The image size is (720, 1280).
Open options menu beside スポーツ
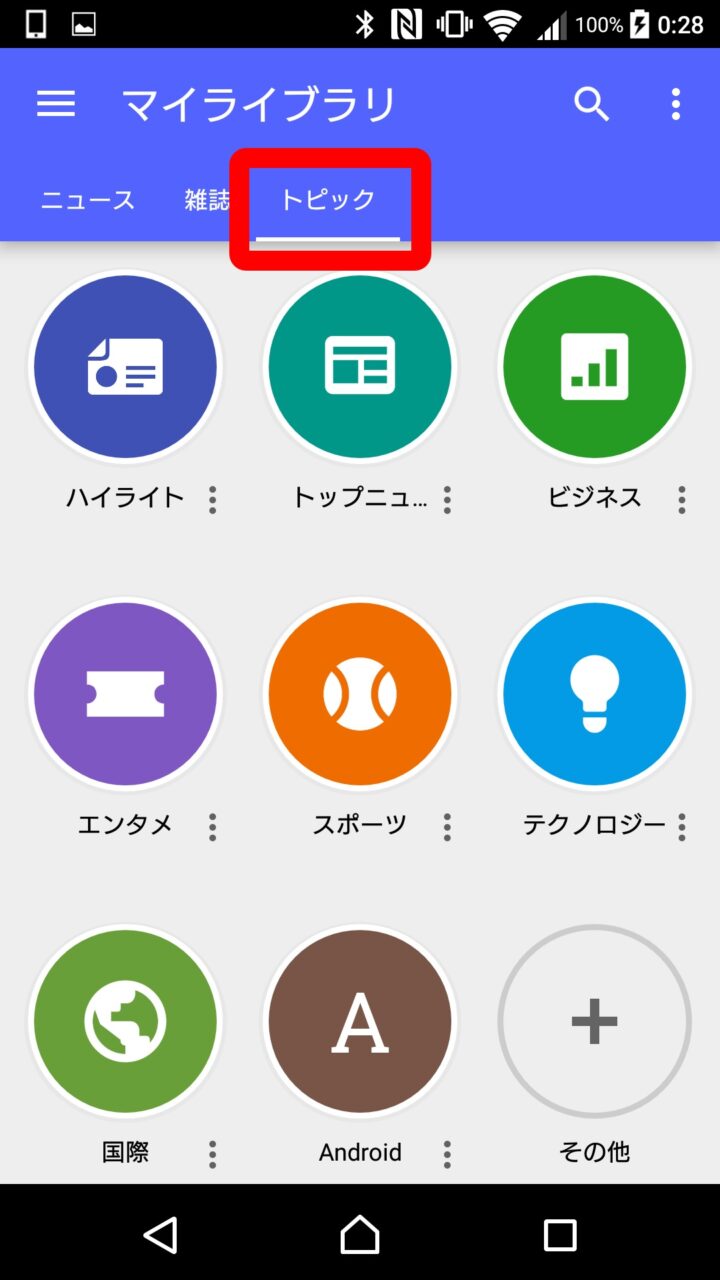[x=447, y=827]
